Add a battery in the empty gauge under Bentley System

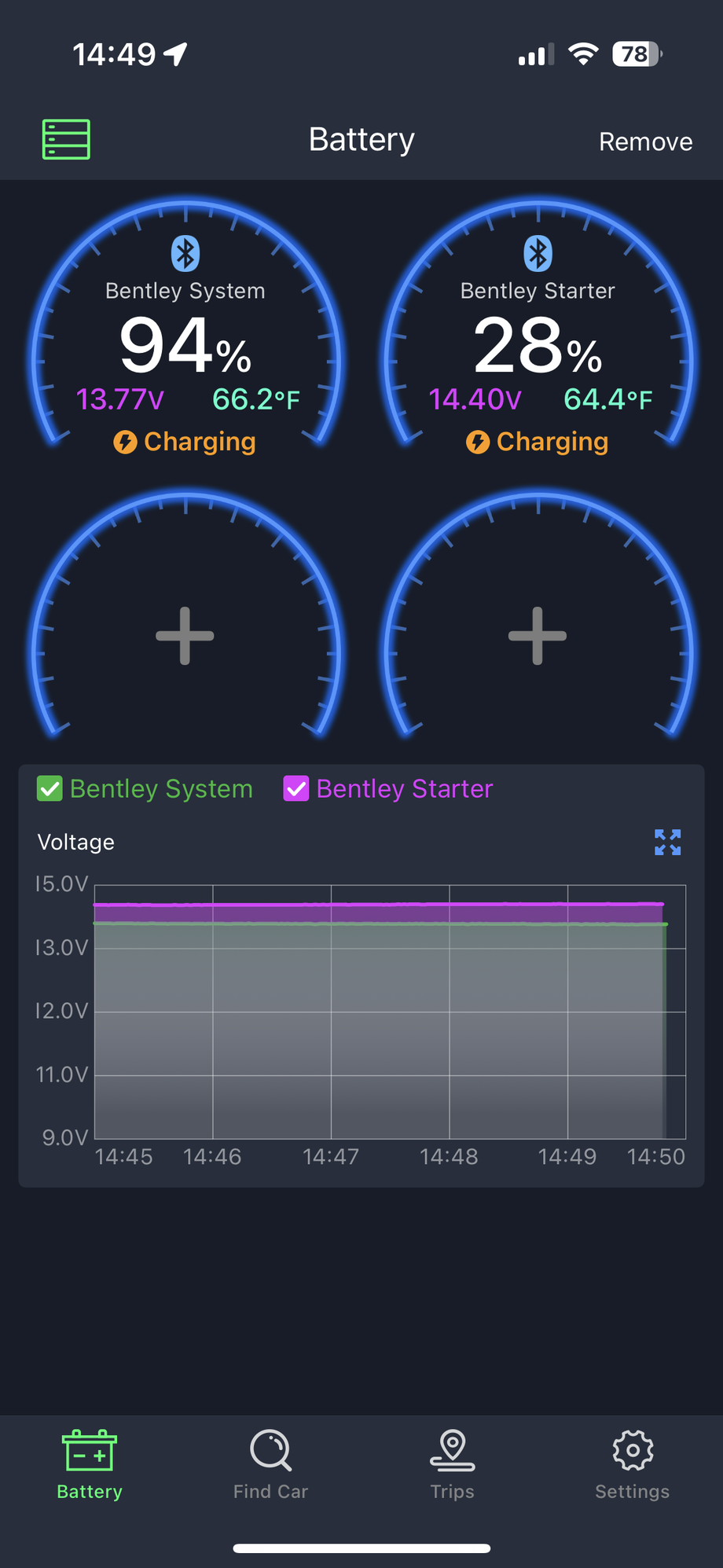tap(185, 635)
